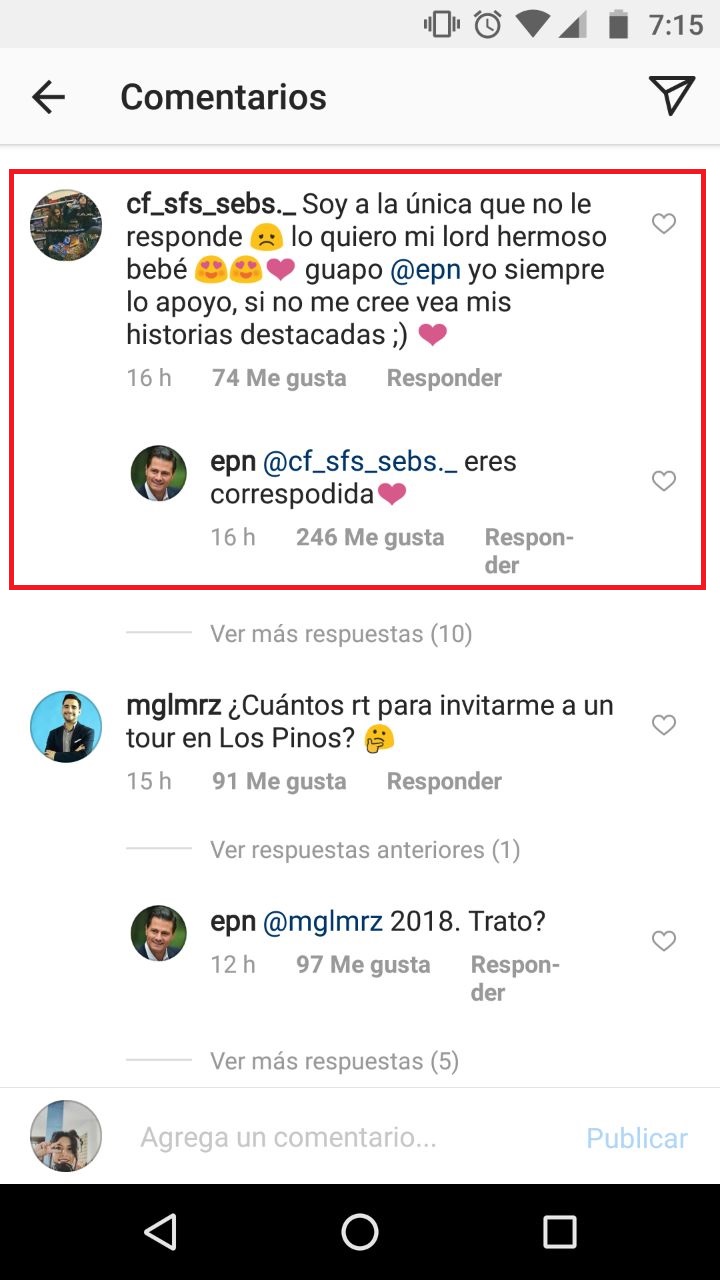Viewport: 720px width, 1280px height.
Task: Reply to epn's "2018. Trato?" comment
Action: tap(513, 978)
